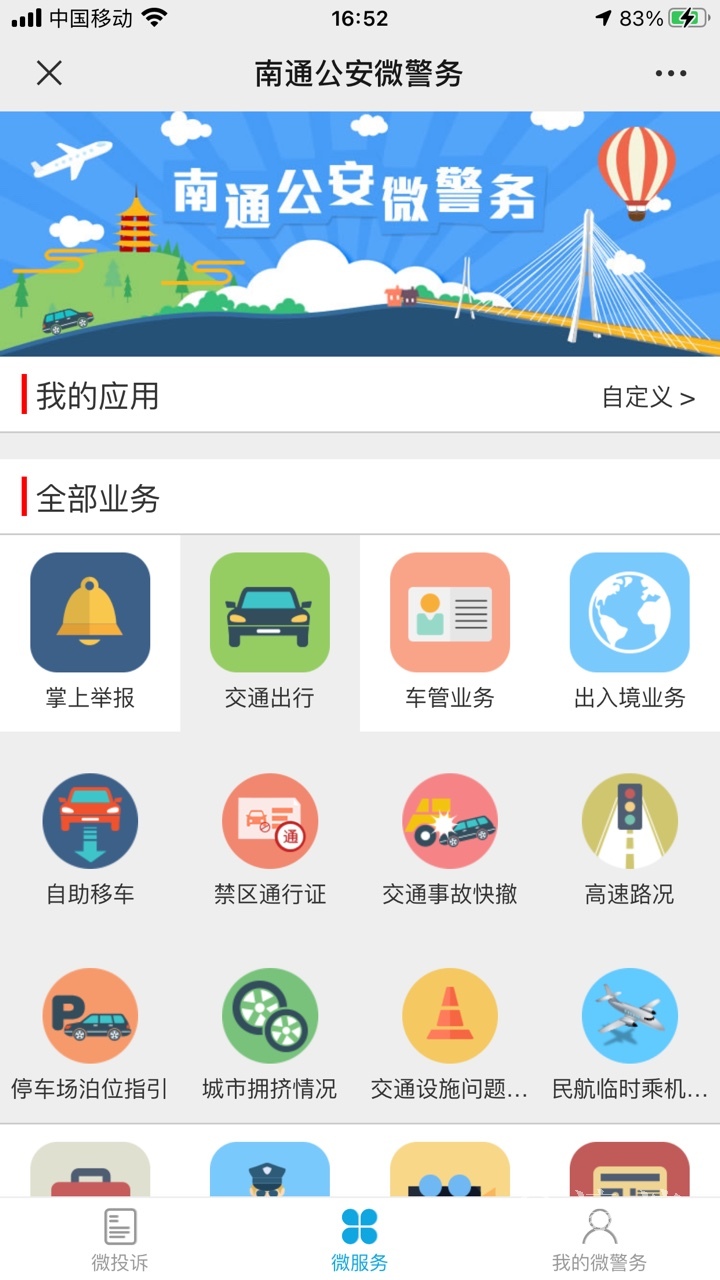This screenshot has width=720, height=1280.
Task: Open 掌上举报 service
Action: pyautogui.click(x=90, y=632)
